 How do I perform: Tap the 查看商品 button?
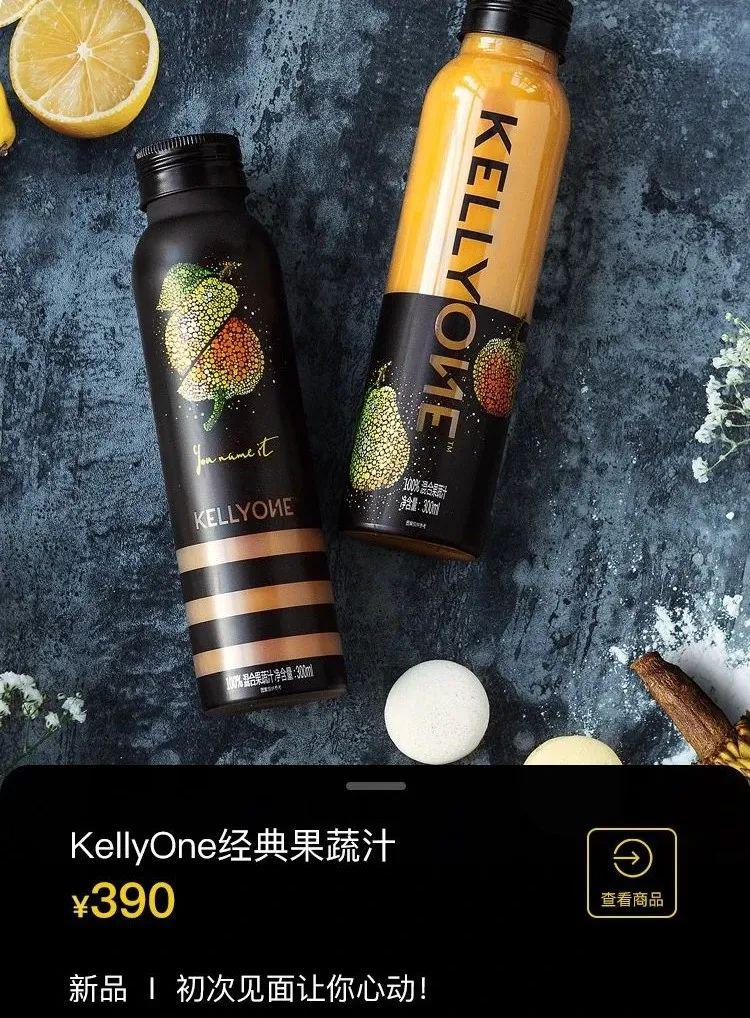(x=631, y=873)
